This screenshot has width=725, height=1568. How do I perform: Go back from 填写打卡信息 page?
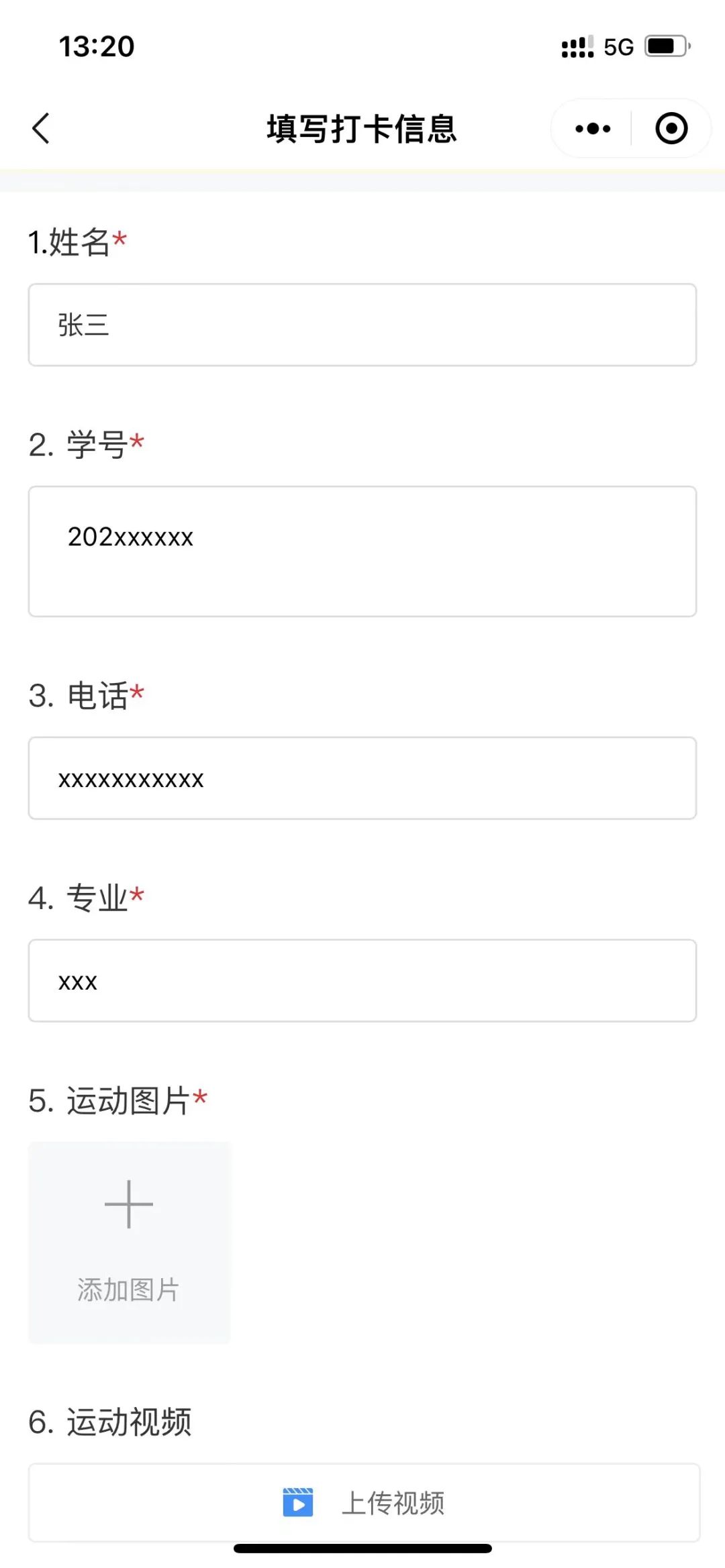[42, 128]
